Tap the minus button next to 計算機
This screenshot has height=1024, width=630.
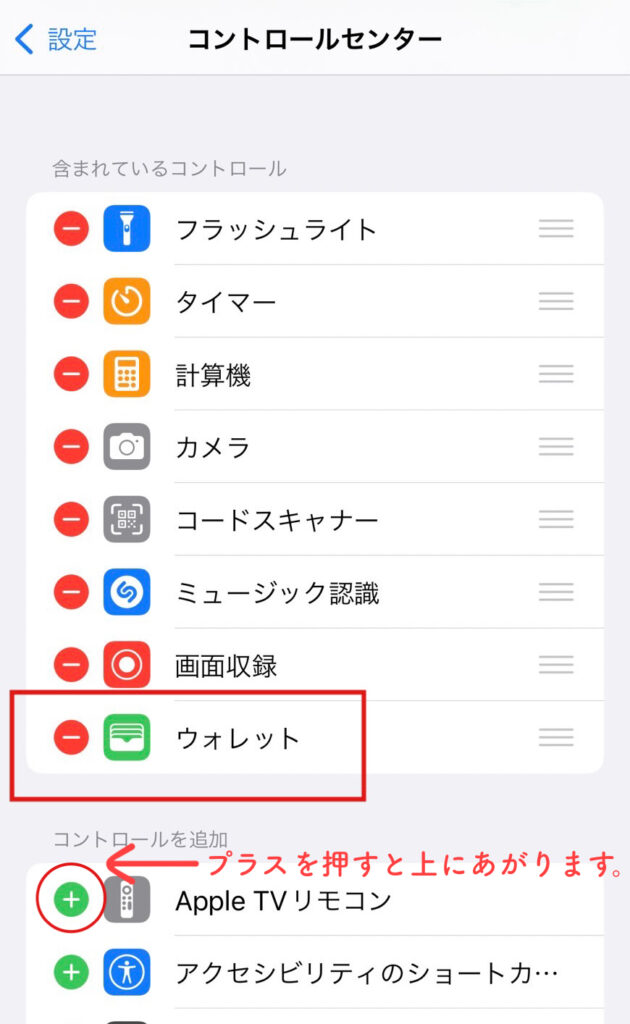71,374
